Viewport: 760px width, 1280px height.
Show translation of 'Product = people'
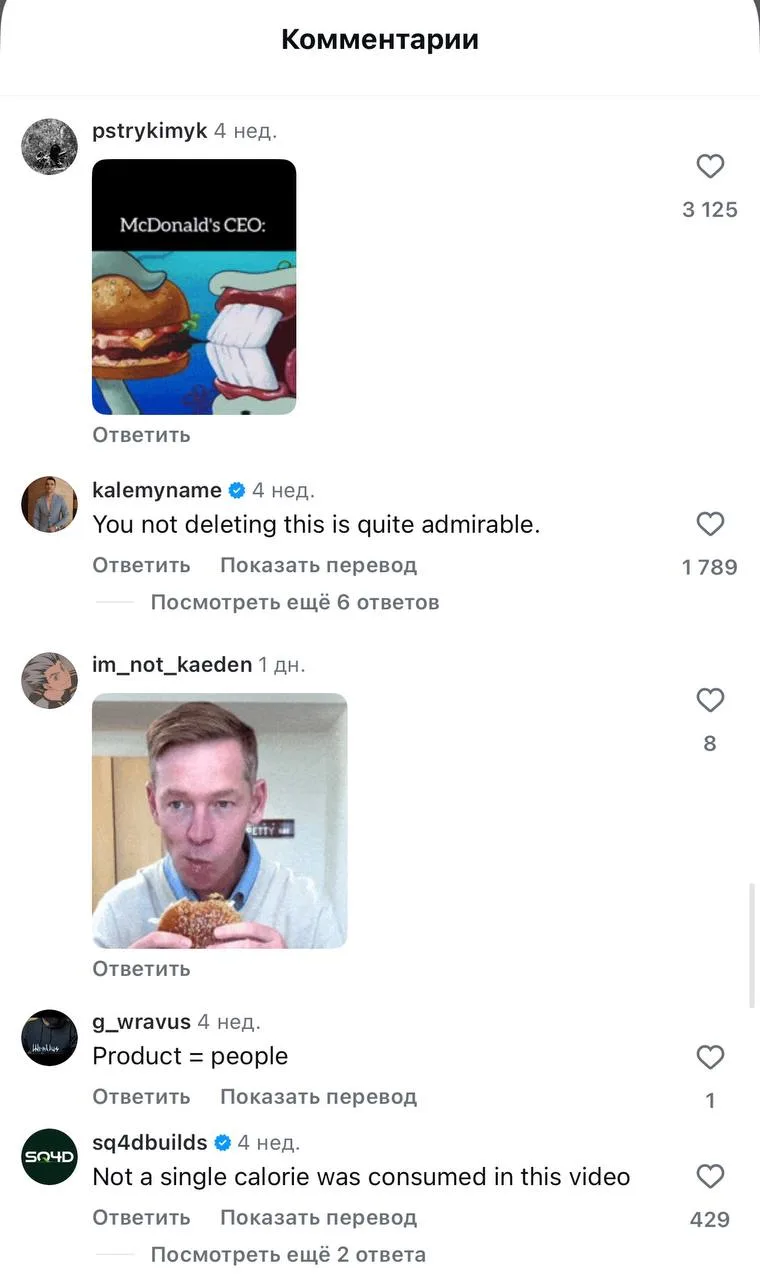tap(318, 1097)
